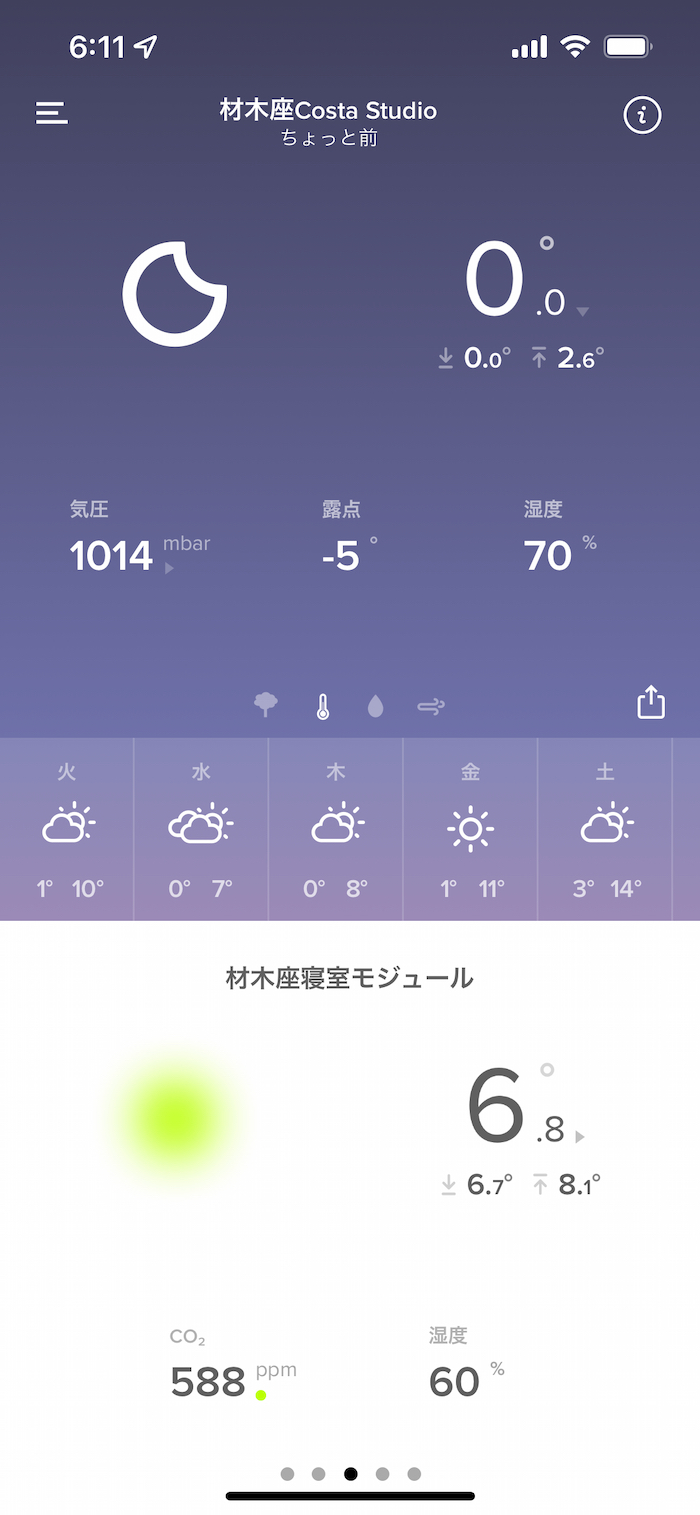Select the thermometer temperature view
The height and width of the screenshot is (1515, 700).
tap(323, 707)
